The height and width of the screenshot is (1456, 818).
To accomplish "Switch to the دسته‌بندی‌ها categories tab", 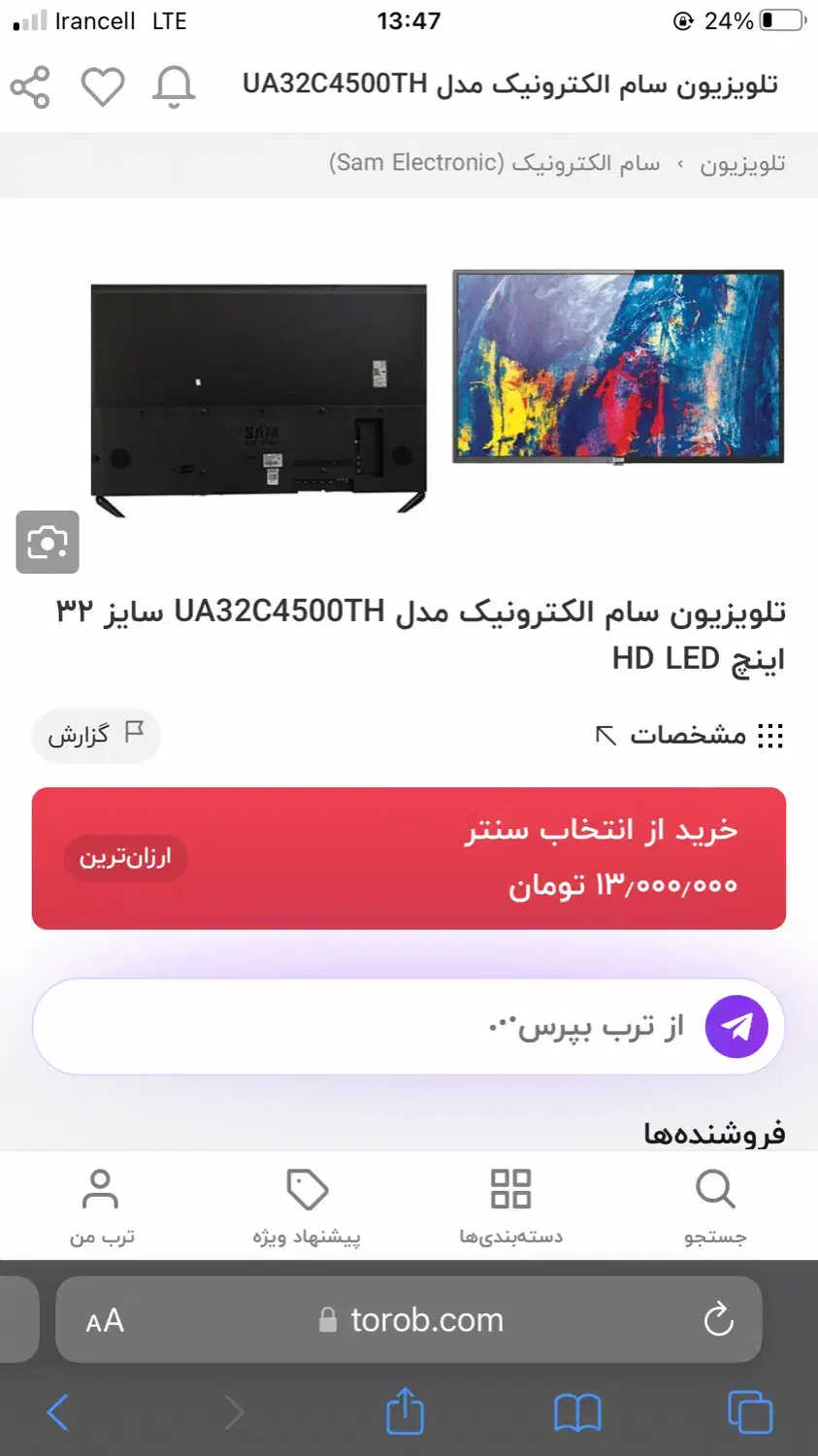I will coord(510,1206).
